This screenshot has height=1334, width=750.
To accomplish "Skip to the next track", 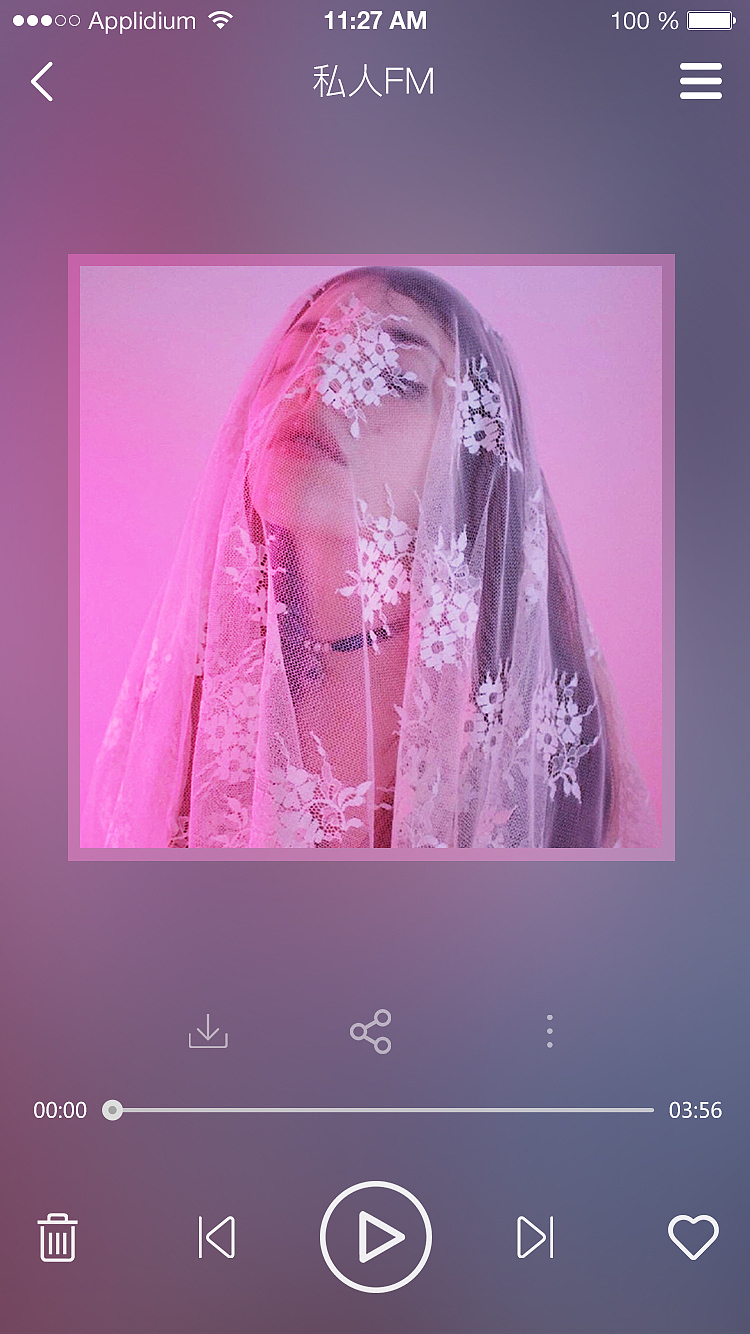I will click(535, 1237).
